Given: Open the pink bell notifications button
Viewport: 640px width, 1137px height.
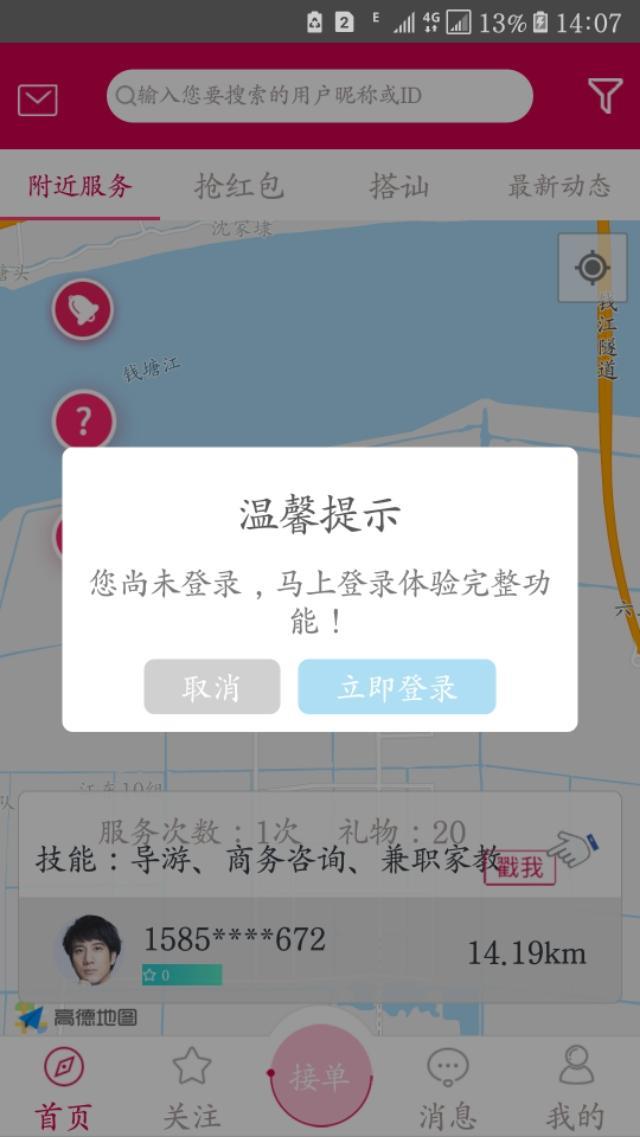Looking at the screenshot, I should pyautogui.click(x=83, y=310).
